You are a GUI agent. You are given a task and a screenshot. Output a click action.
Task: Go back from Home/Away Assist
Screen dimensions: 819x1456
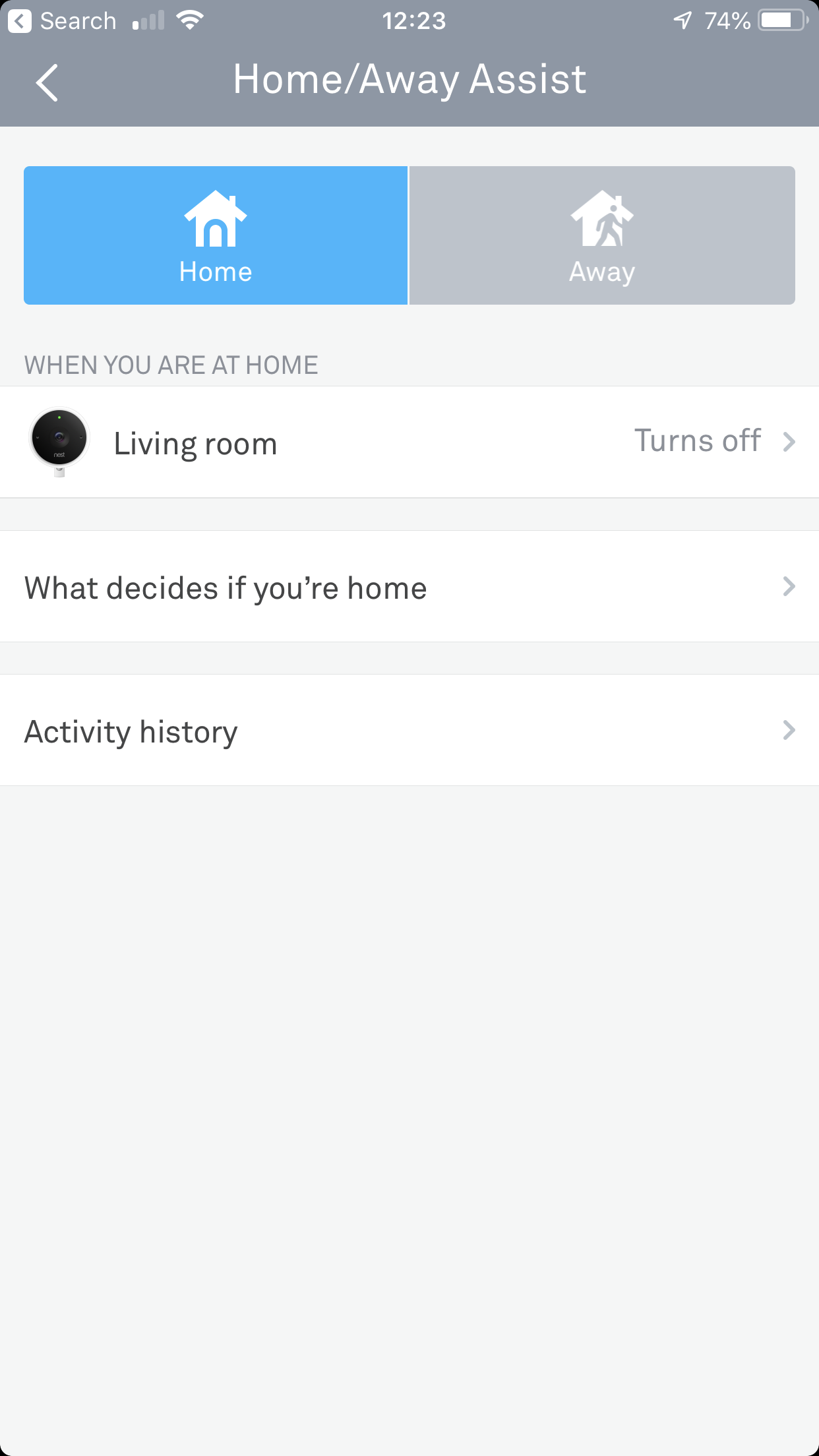(x=47, y=82)
